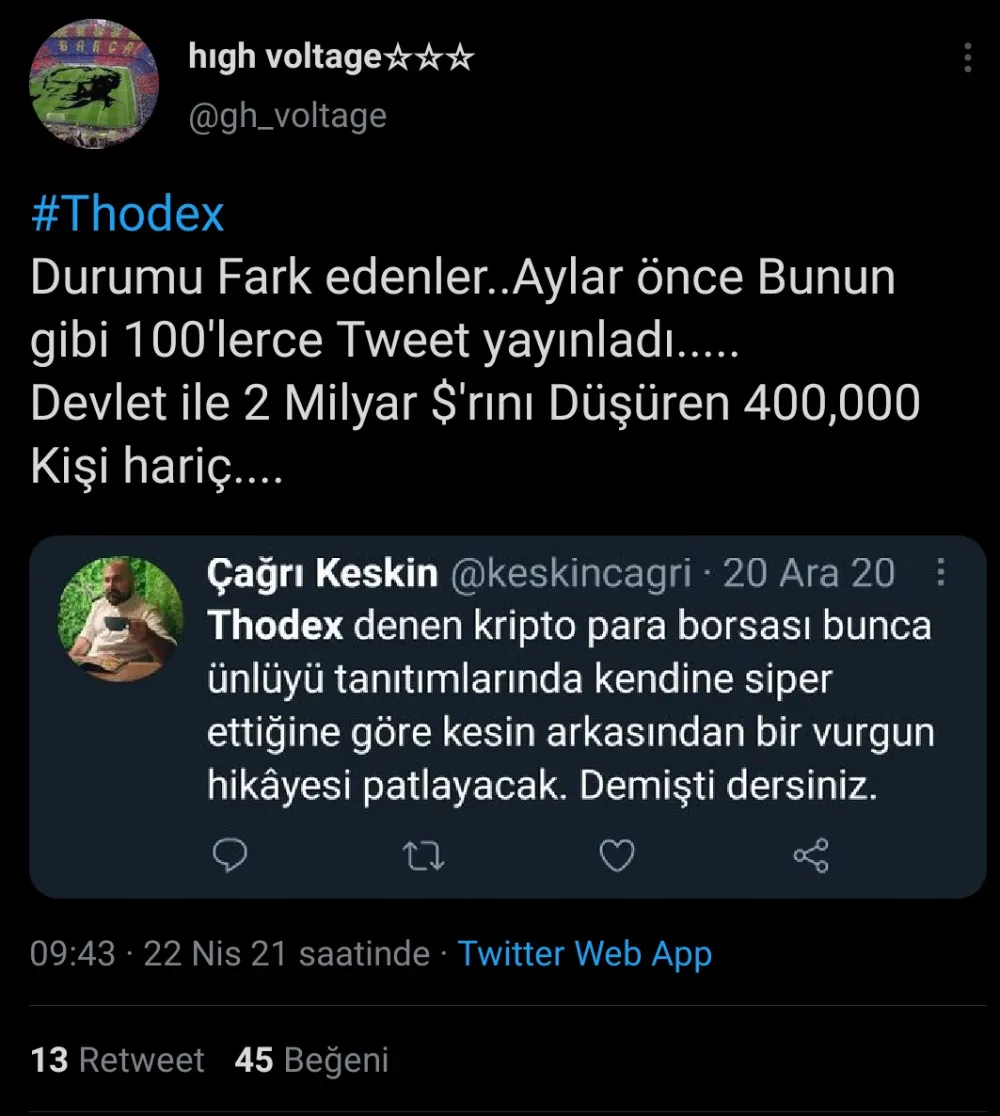Open the #Thodex hashtag
1000x1116 pixels.
coord(127,215)
